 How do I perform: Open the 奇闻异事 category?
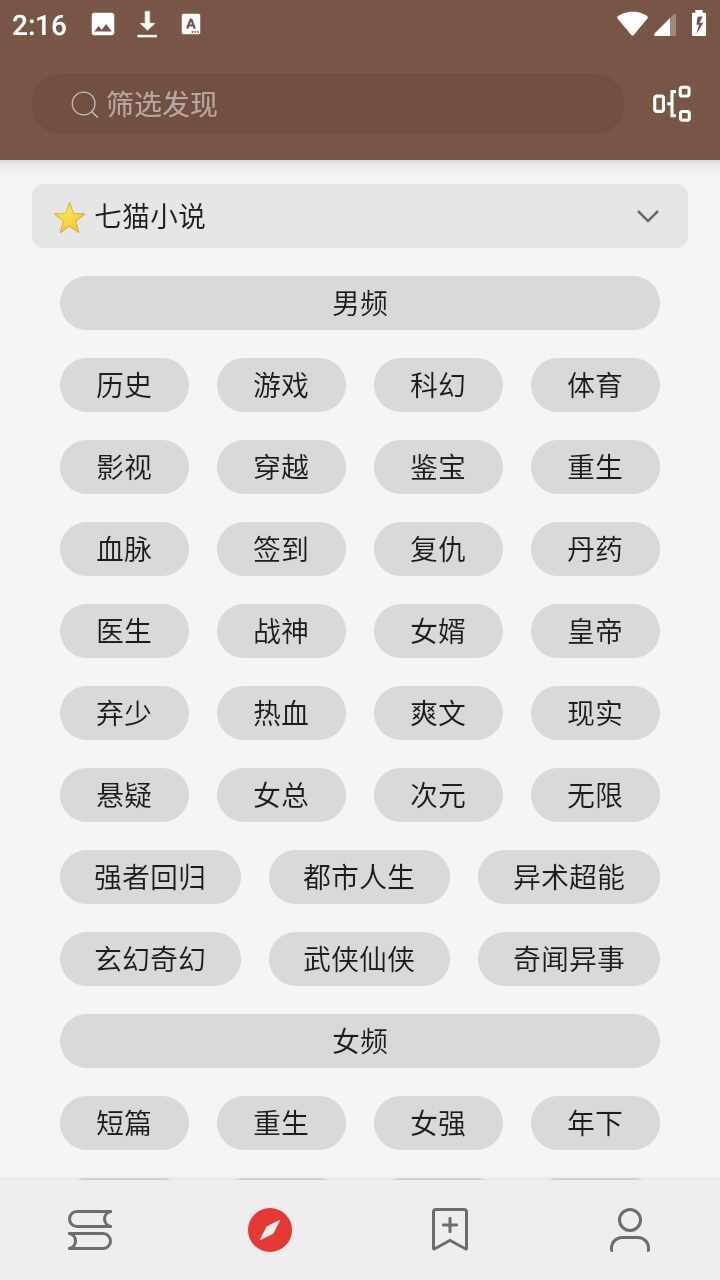coord(568,959)
